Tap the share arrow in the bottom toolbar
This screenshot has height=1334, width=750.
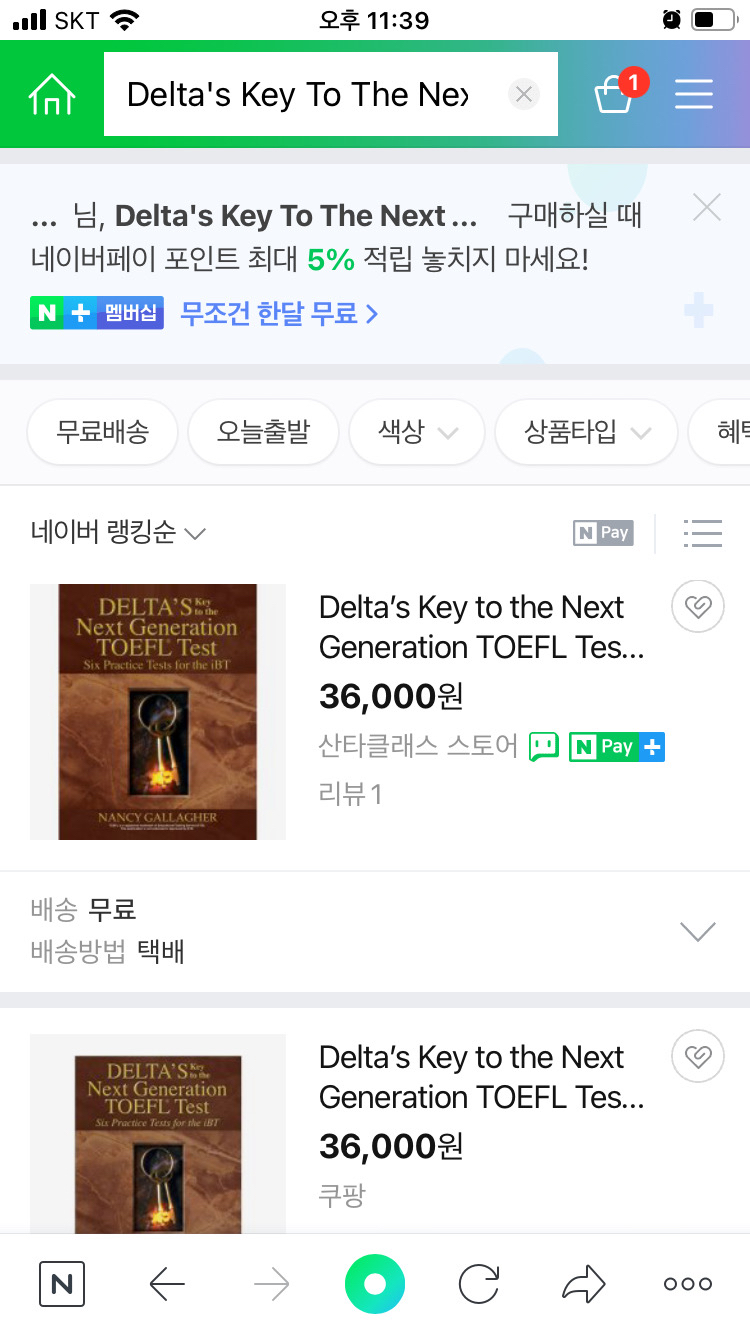(583, 1284)
